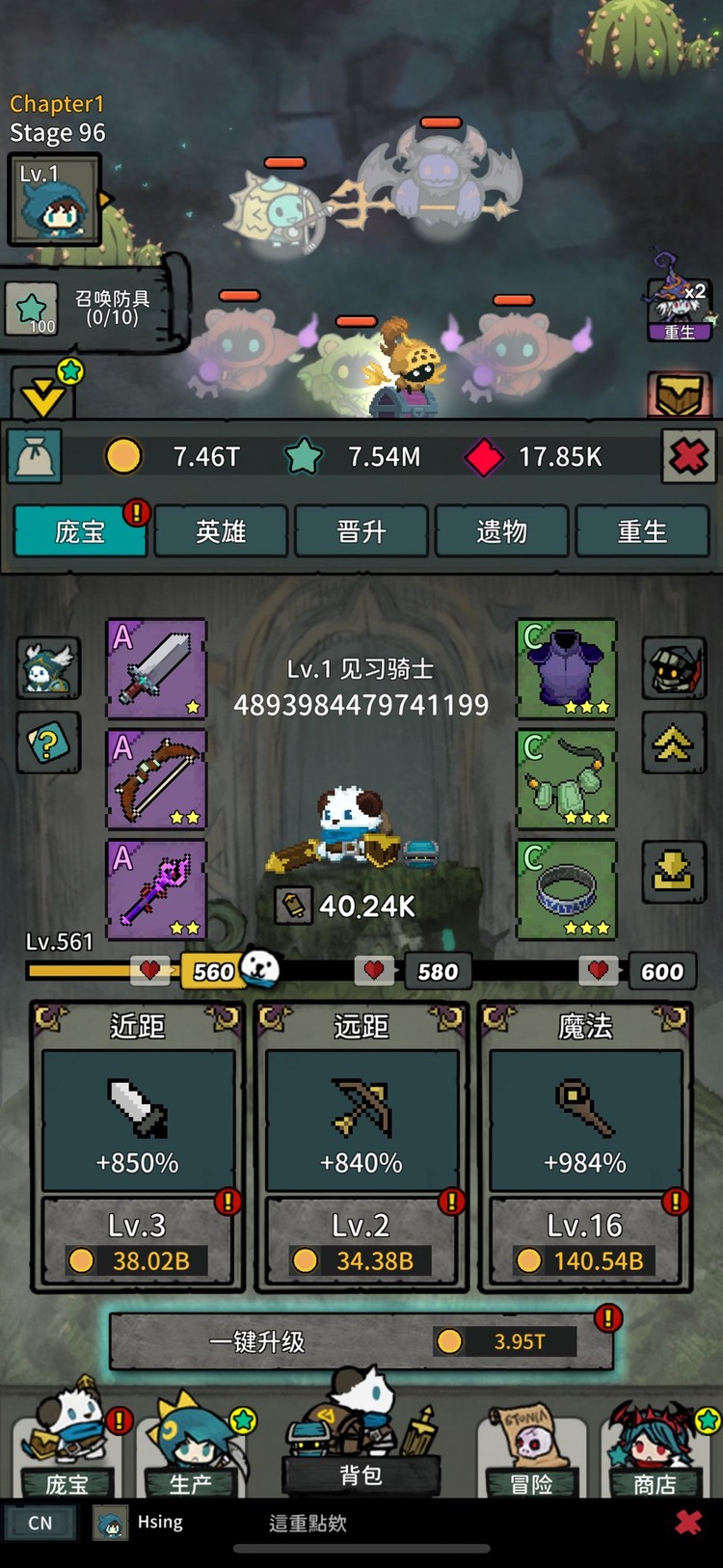Image resolution: width=723 pixels, height=1568 pixels.
Task: Select the C-rank armor equipment slot
Action: [x=567, y=668]
